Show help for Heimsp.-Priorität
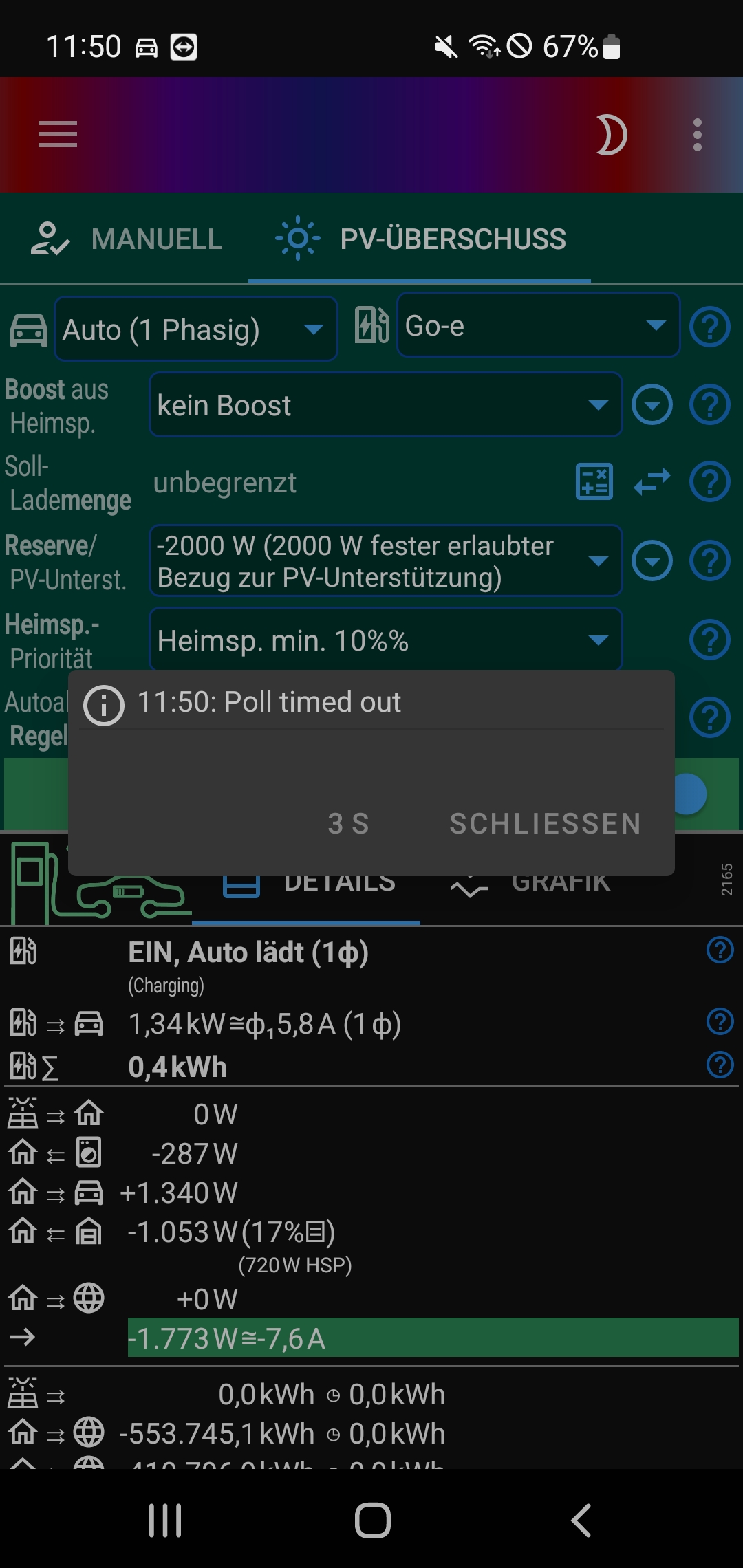This screenshot has width=743, height=1568. click(709, 640)
